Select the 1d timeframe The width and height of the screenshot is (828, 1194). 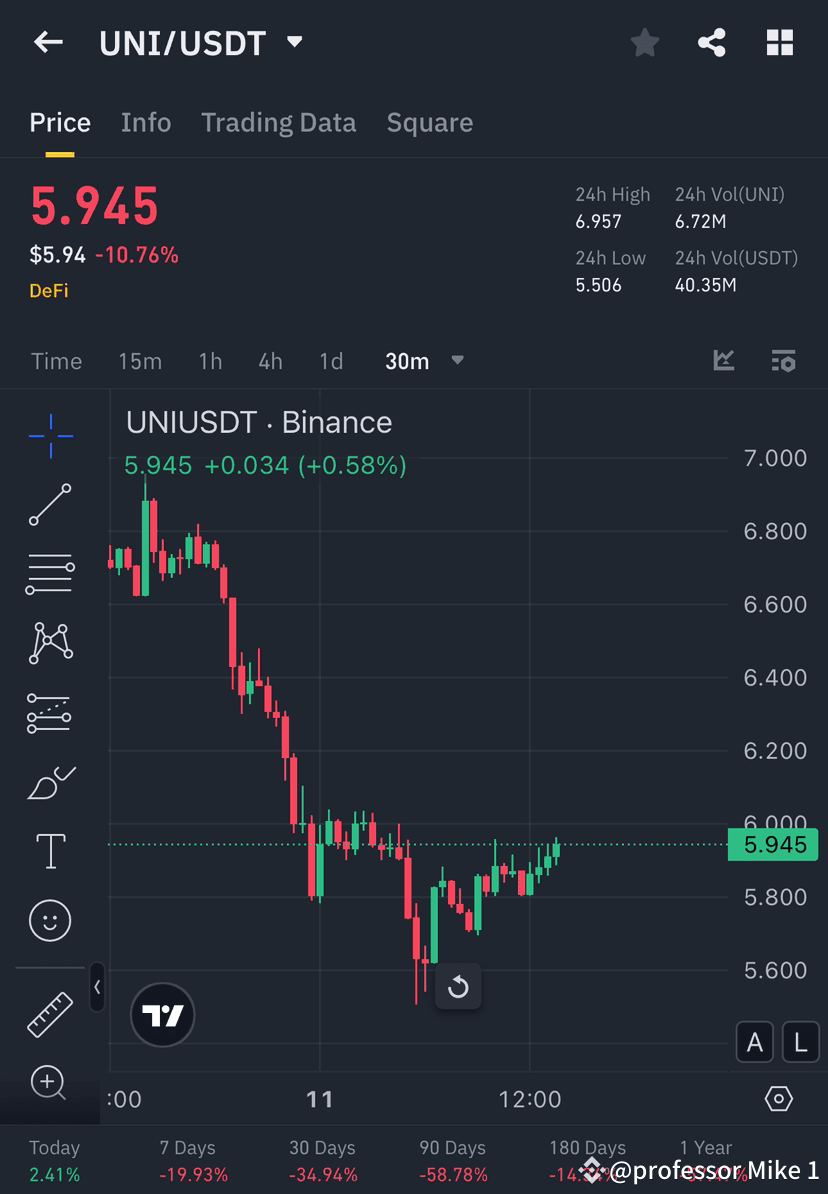[331, 361]
